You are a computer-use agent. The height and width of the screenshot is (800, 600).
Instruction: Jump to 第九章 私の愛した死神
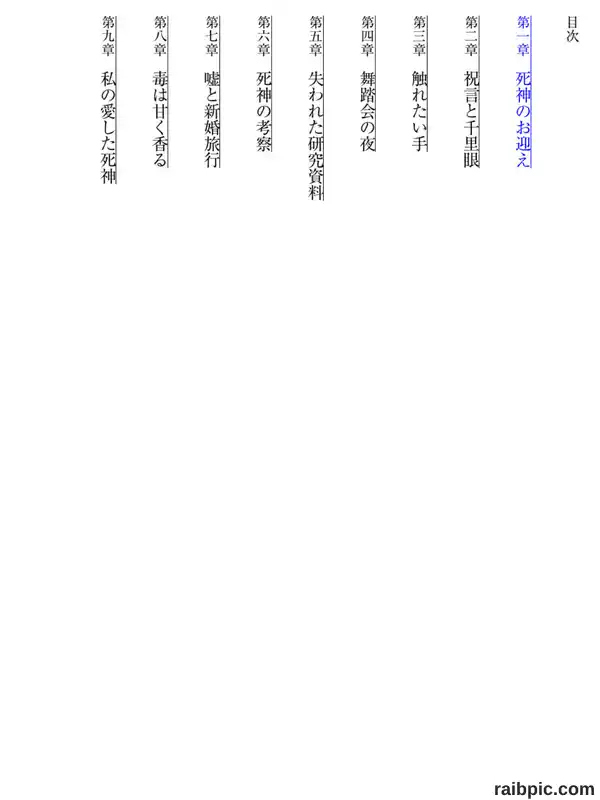(109, 100)
